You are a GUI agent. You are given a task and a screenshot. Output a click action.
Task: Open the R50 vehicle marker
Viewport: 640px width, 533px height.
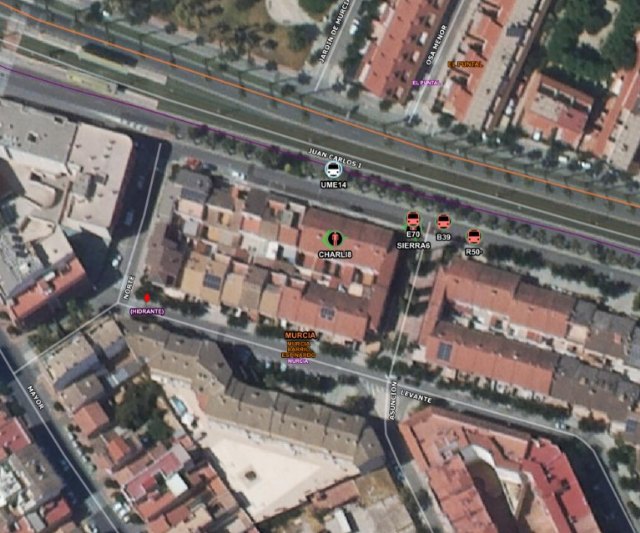click(474, 237)
